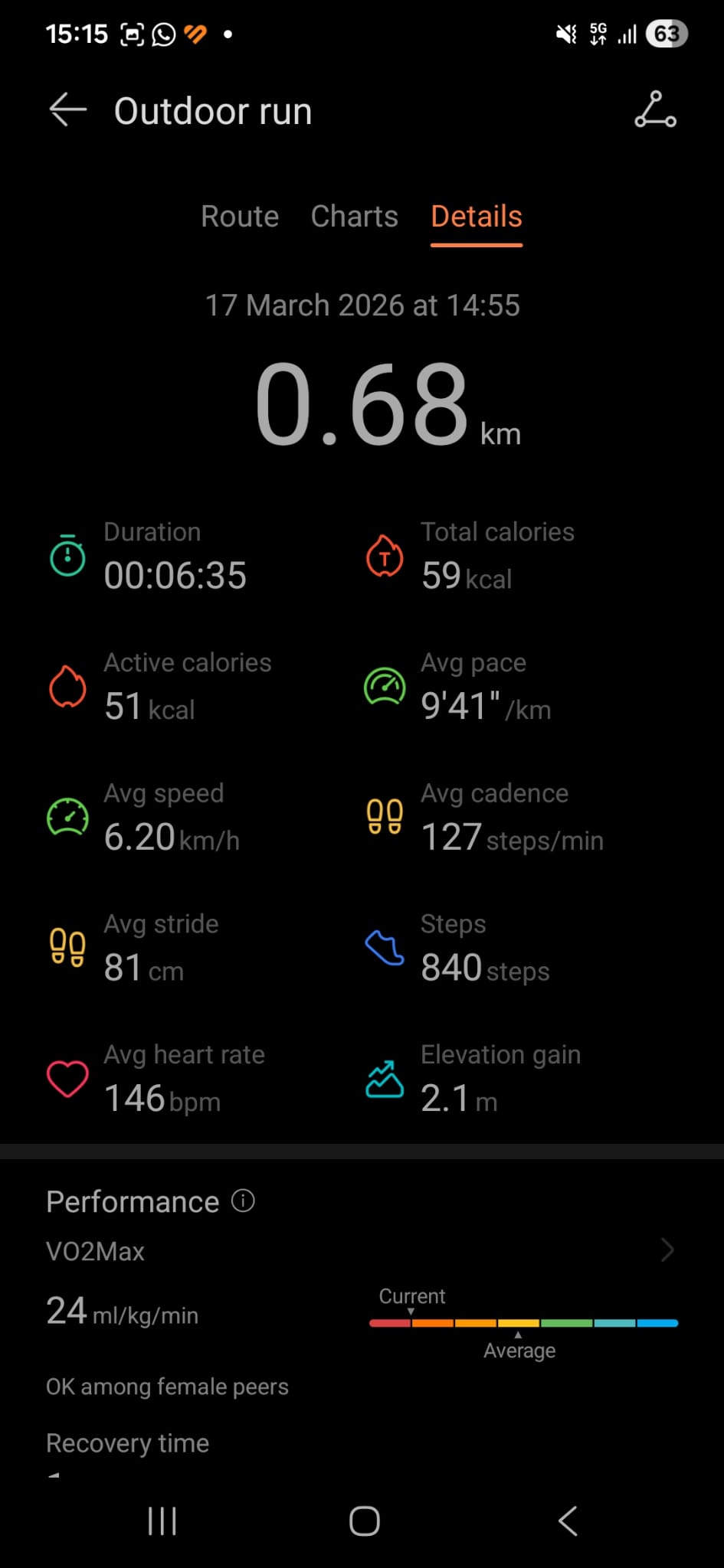The width and height of the screenshot is (724, 1568).
Task: Open the route share icon
Action: click(655, 109)
